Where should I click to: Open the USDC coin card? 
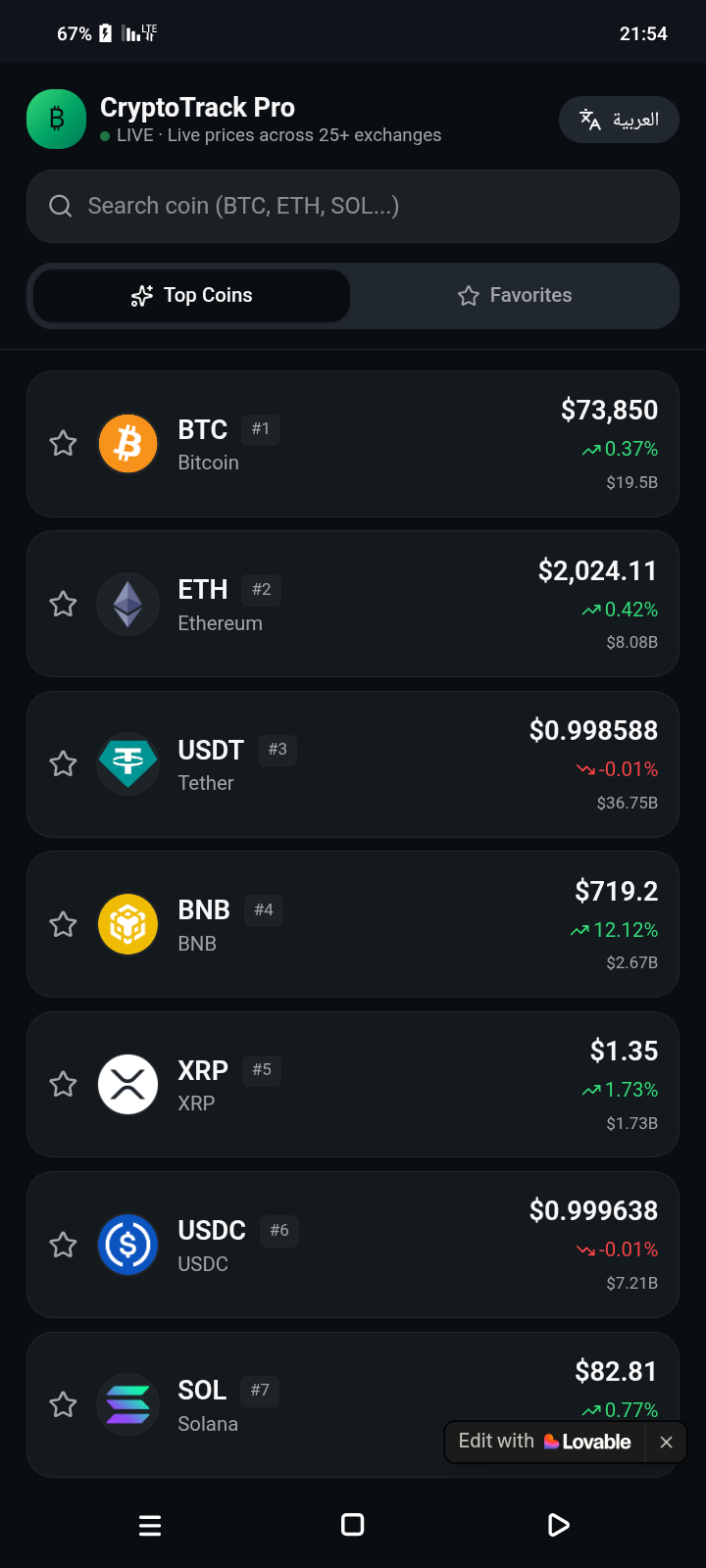click(353, 1245)
